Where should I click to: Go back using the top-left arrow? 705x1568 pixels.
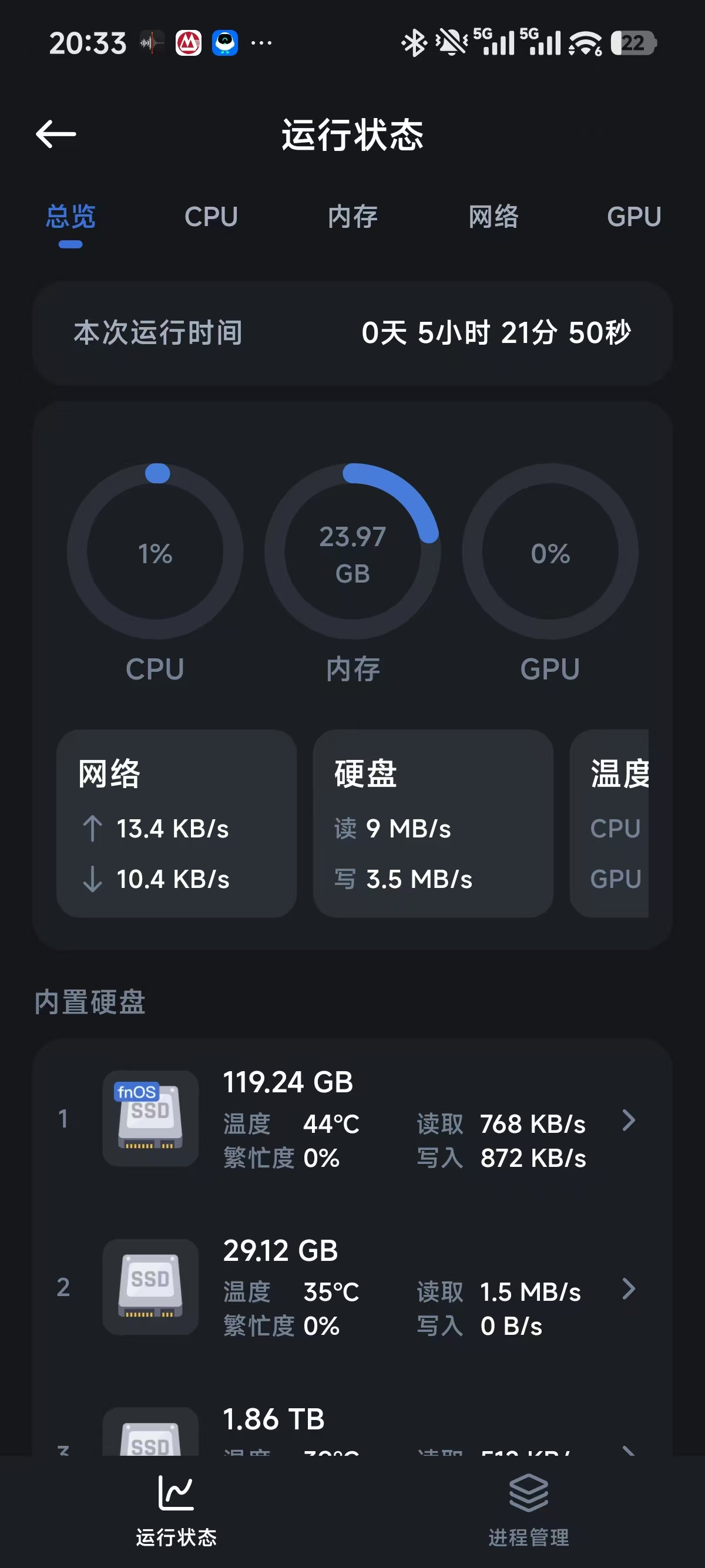pos(56,134)
